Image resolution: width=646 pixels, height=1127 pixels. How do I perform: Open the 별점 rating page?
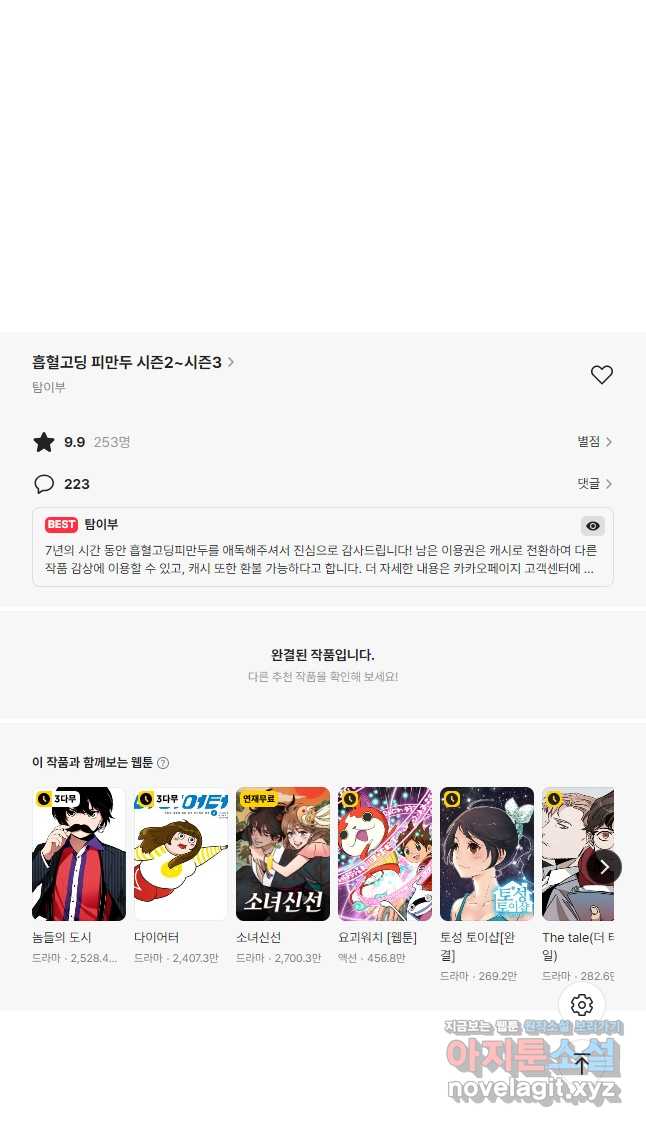click(x=595, y=442)
